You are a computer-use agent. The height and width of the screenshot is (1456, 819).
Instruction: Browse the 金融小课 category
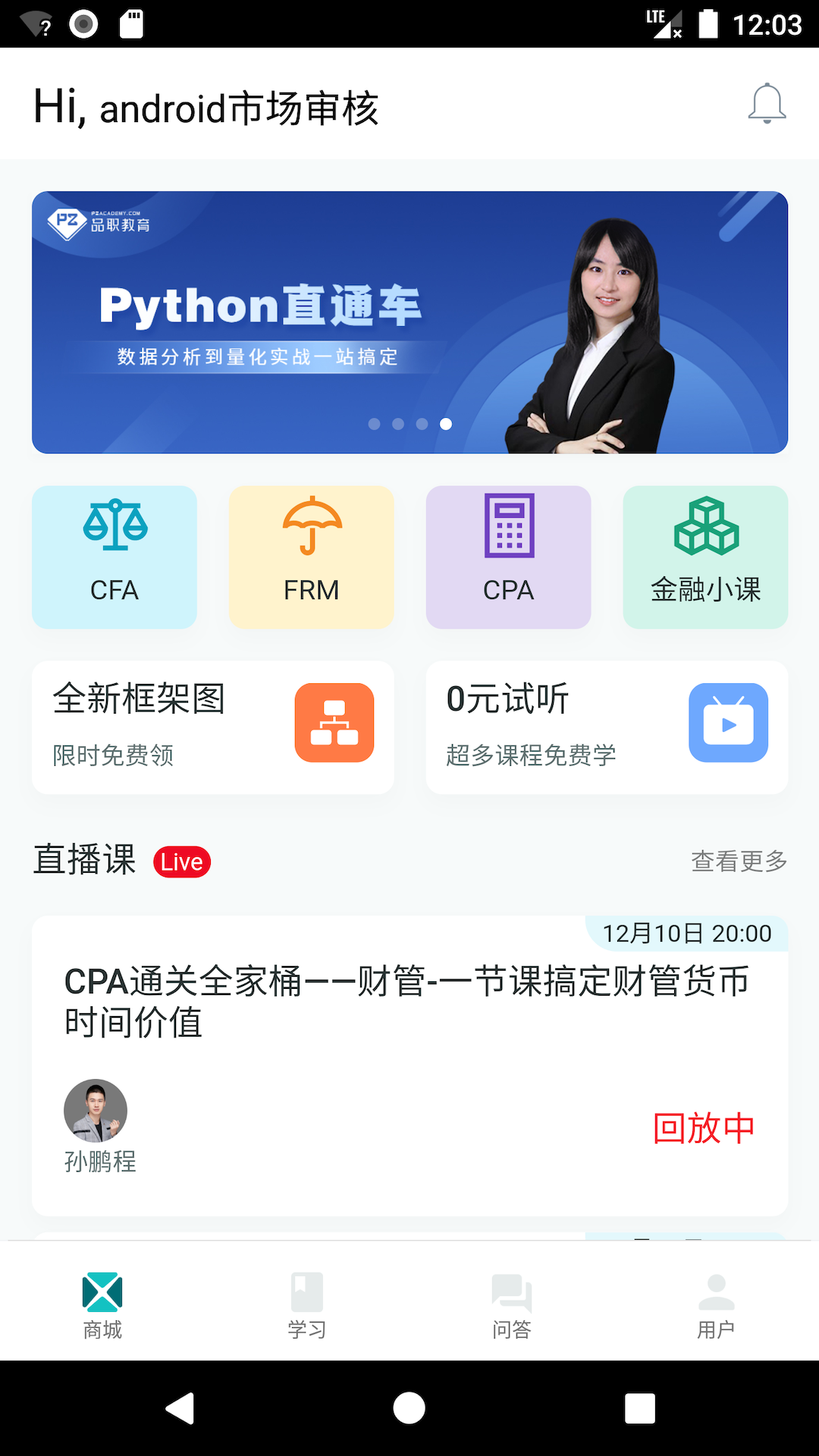(x=705, y=557)
